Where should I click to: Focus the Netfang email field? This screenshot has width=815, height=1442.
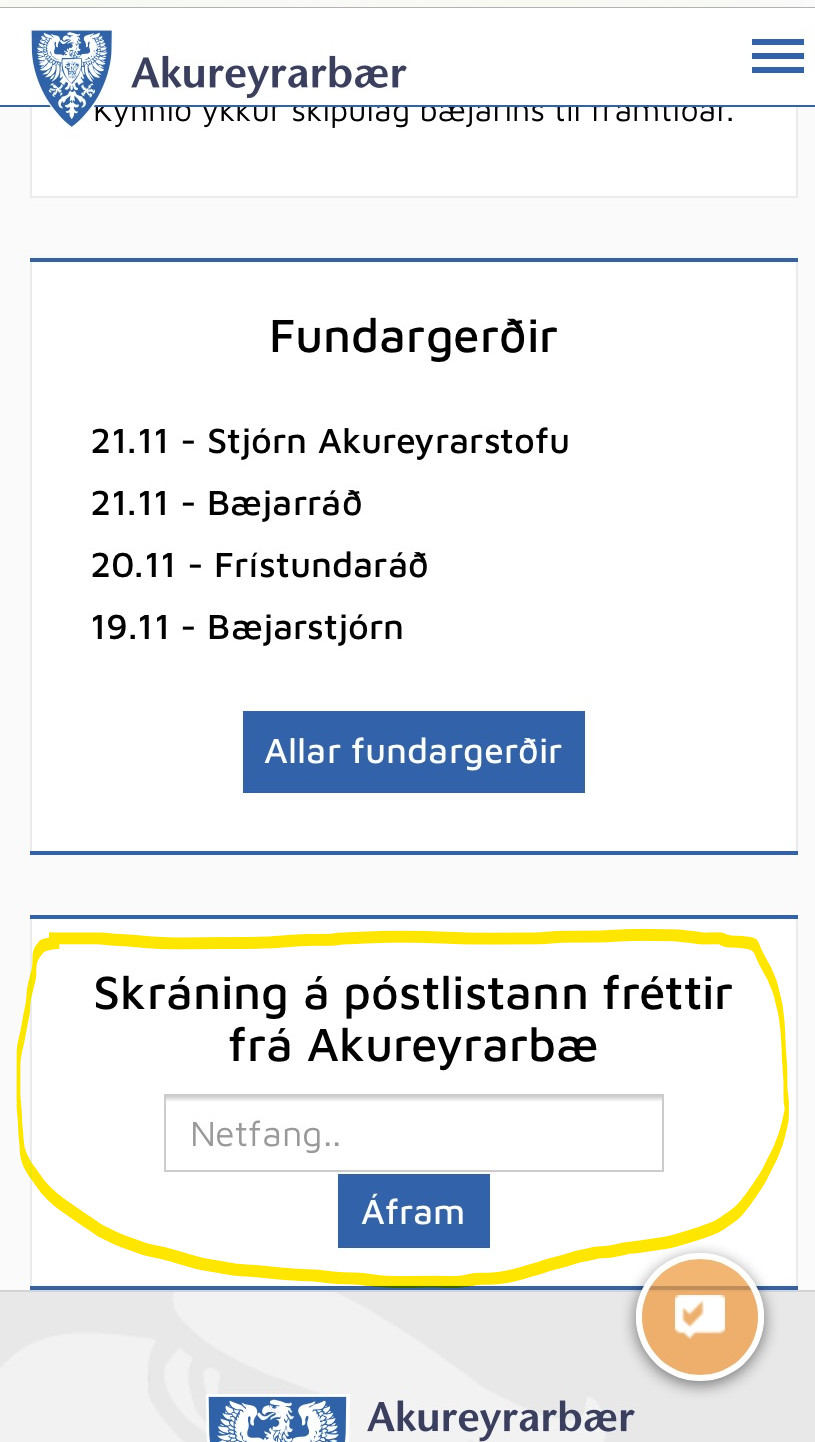(x=414, y=1133)
